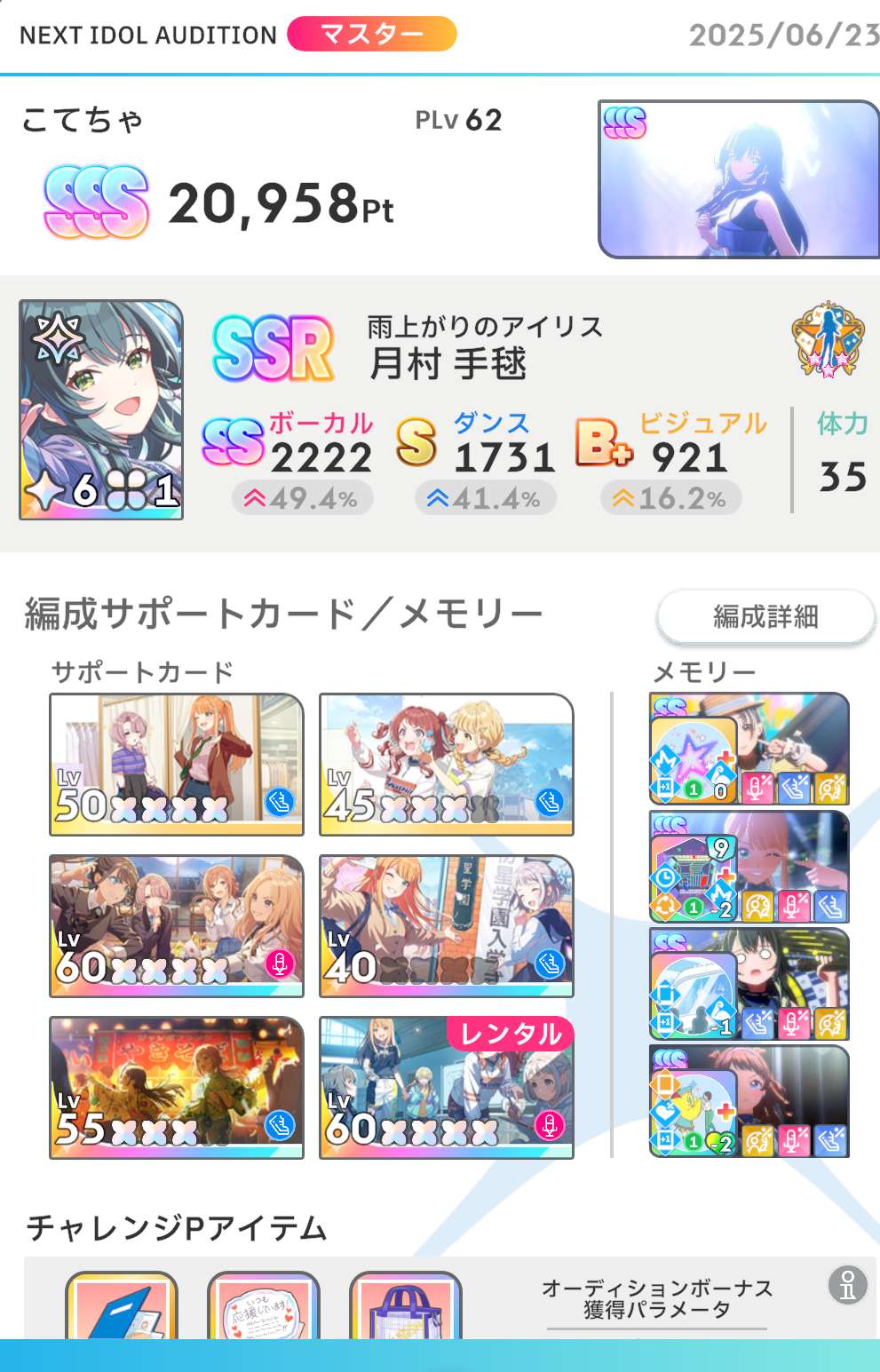Screen dimensions: 880x1372
Task: Check the レンタル rental support card
Action: click(x=446, y=1088)
